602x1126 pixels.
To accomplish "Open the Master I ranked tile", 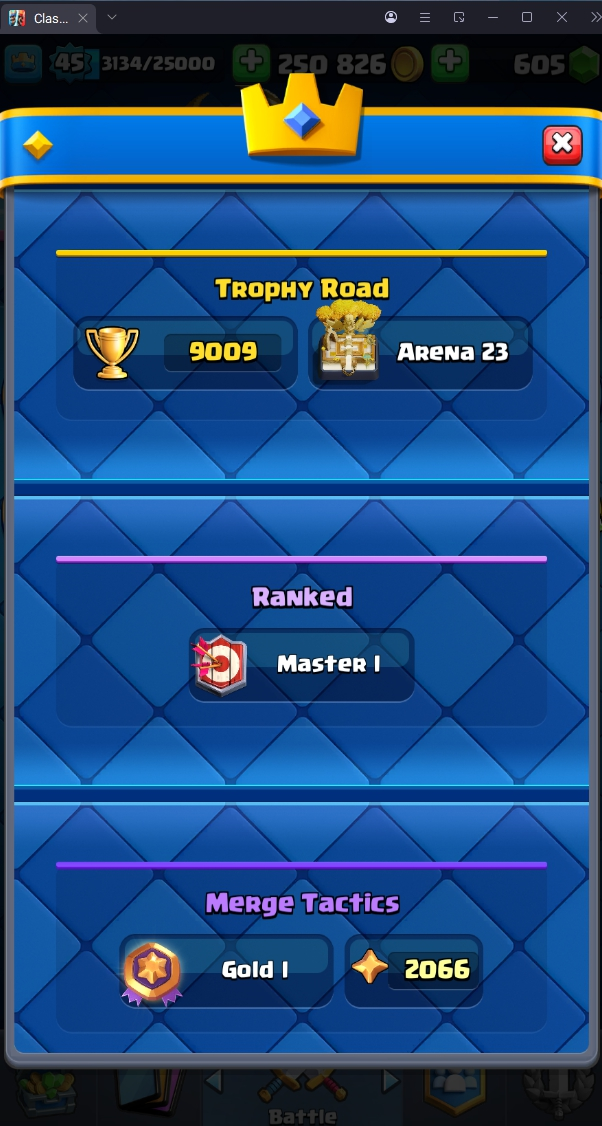I will click(x=301, y=664).
